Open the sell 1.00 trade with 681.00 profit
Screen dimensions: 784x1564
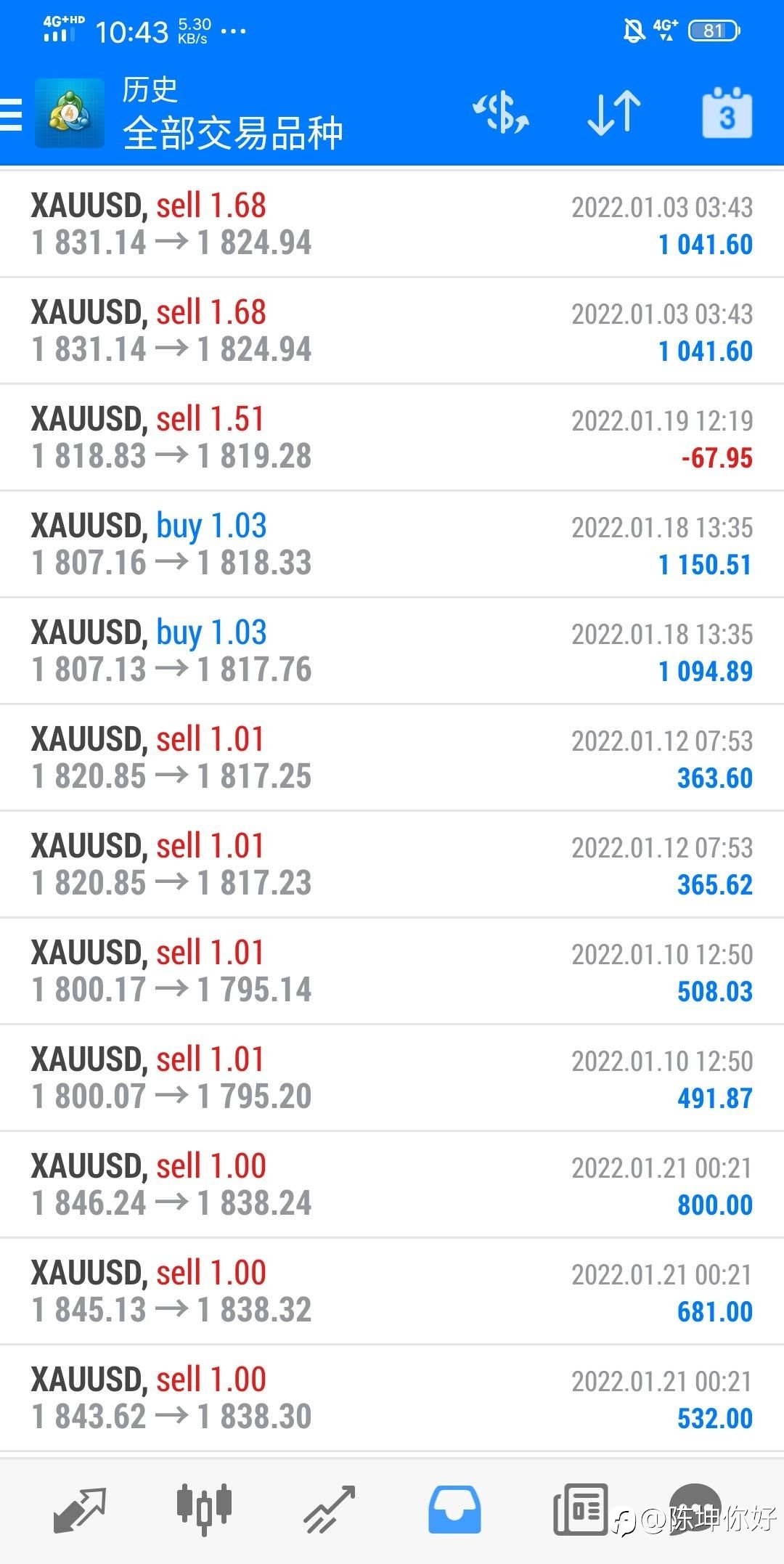(x=392, y=1292)
